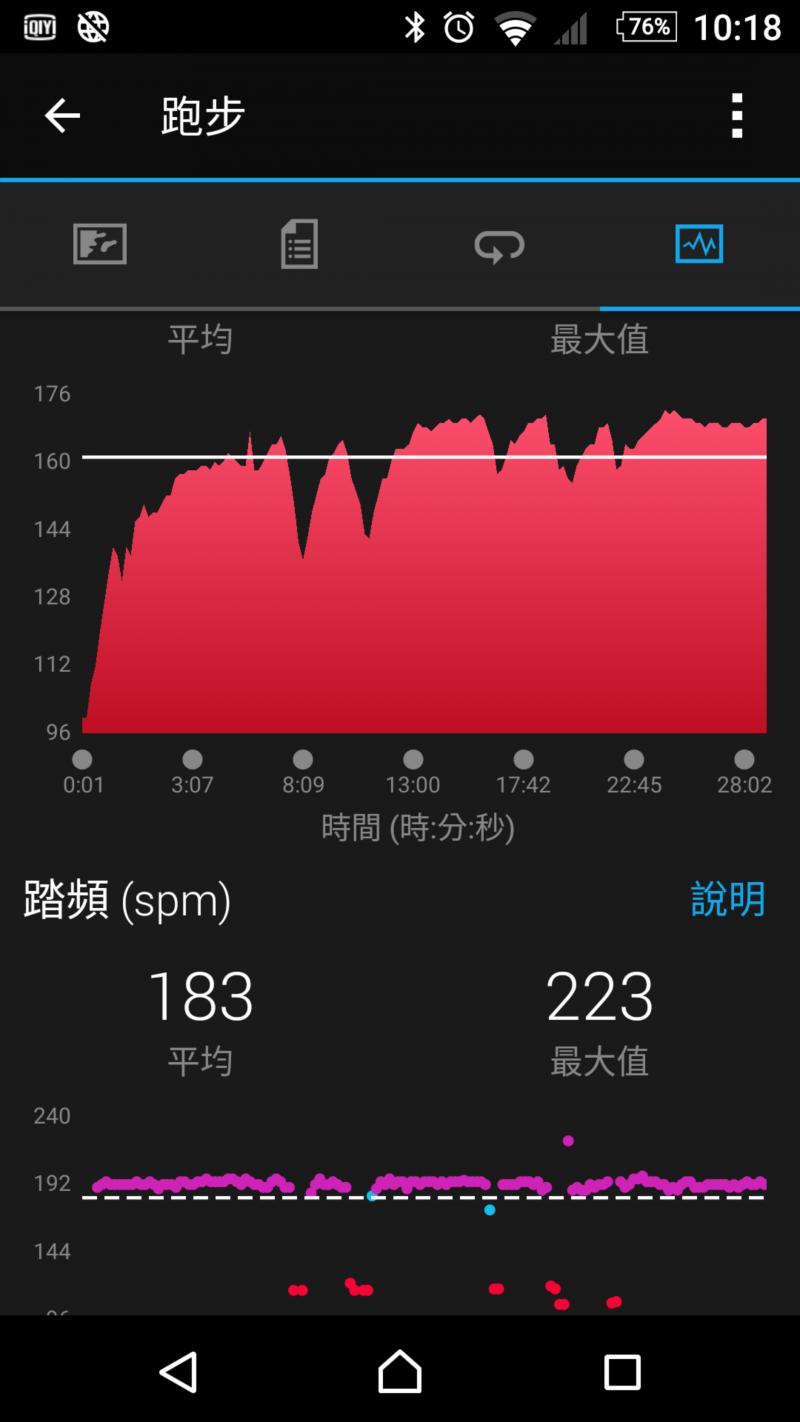Viewport: 800px width, 1422px height.
Task: Switch to the laps tab
Action: click(x=499, y=245)
